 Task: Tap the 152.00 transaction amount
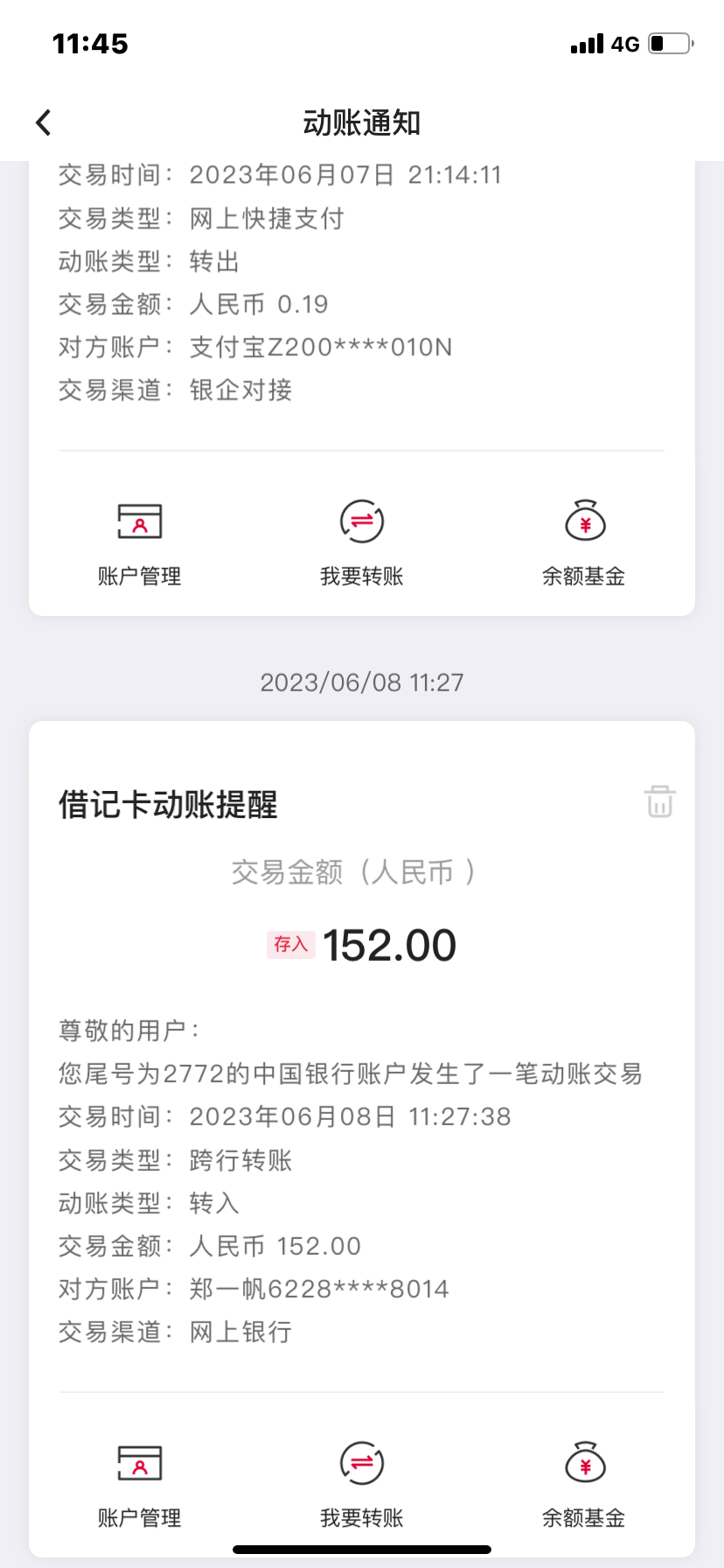point(388,944)
